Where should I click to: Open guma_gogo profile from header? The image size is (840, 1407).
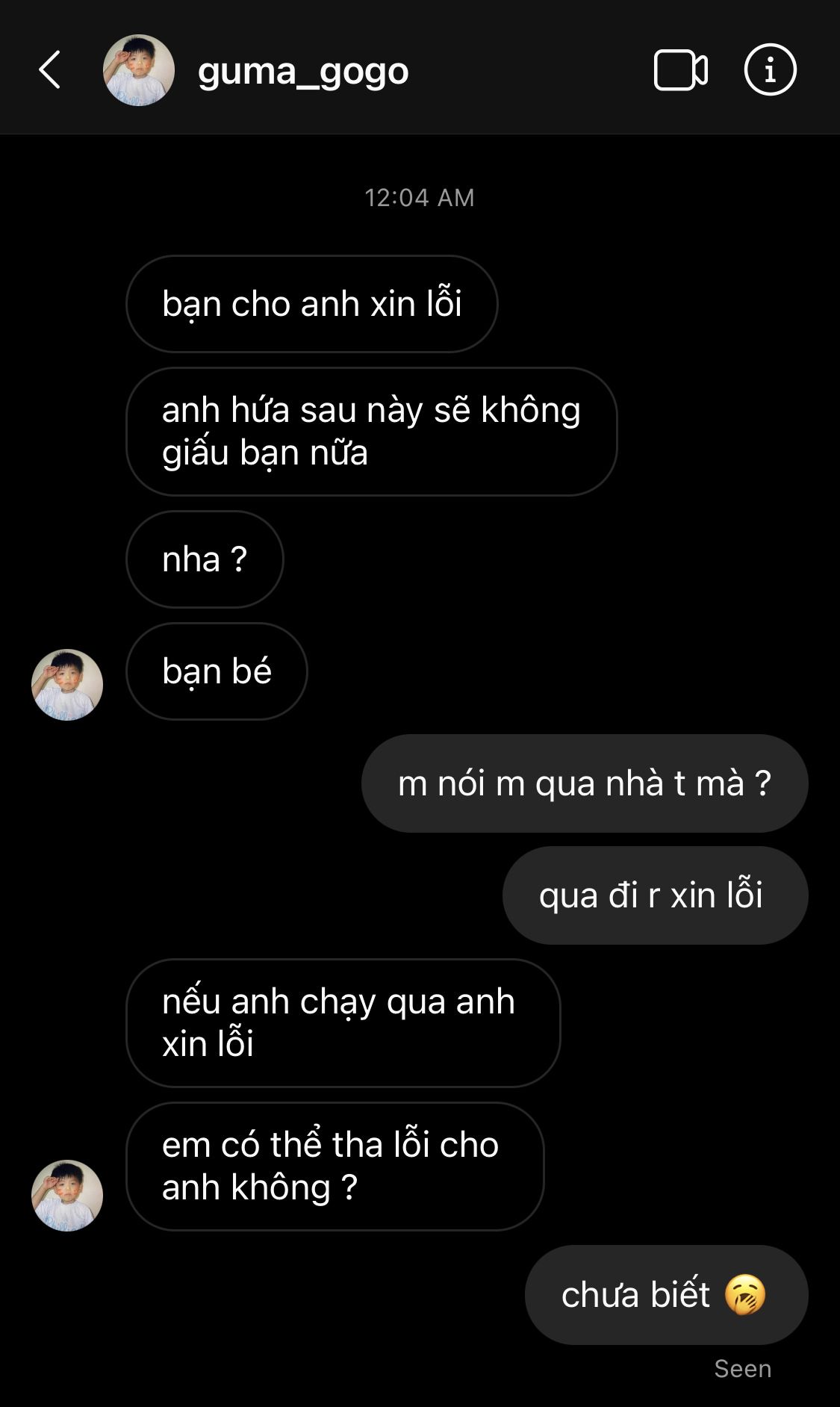[302, 72]
